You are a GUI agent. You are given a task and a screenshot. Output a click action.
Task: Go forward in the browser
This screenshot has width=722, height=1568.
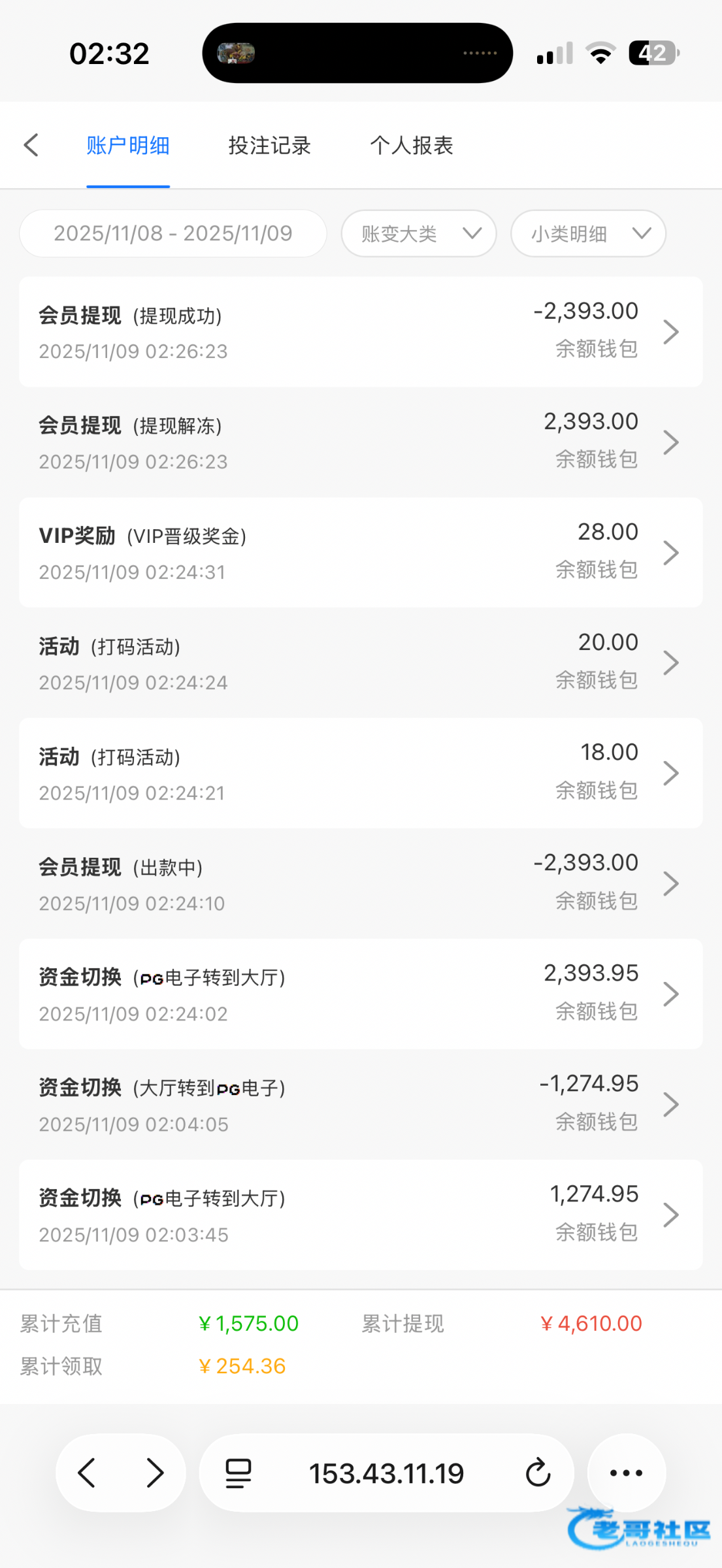(155, 1473)
